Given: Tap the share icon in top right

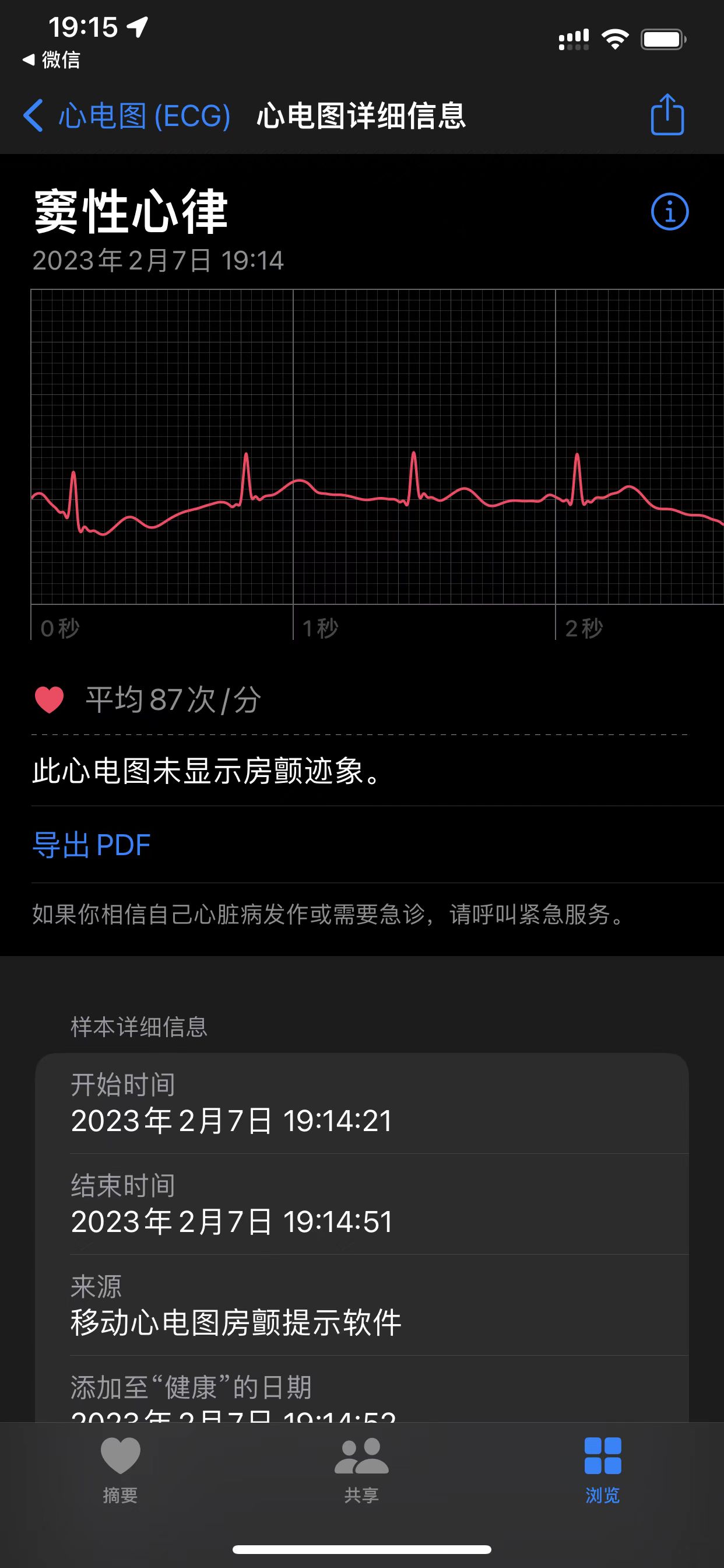Looking at the screenshot, I should [x=667, y=114].
